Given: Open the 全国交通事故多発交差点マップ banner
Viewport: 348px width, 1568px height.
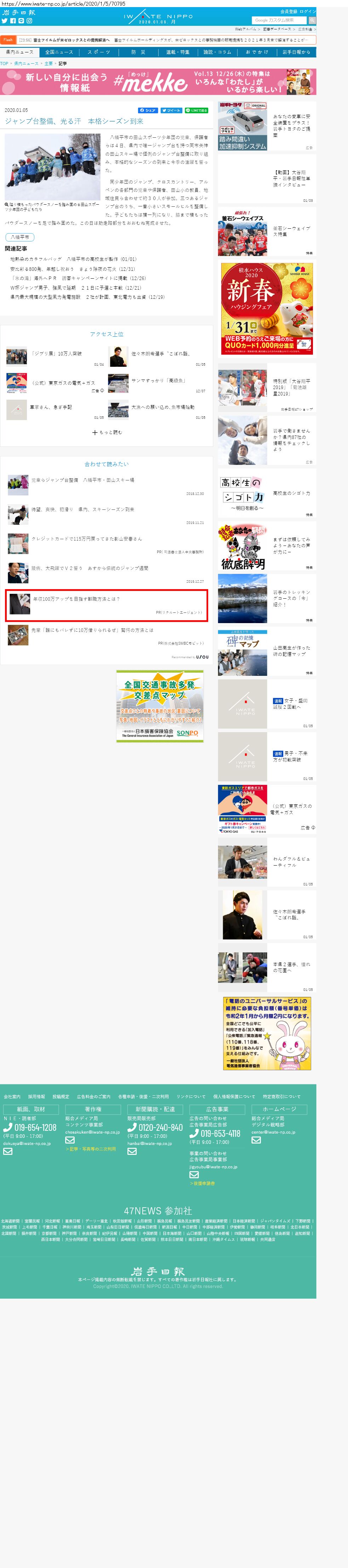Looking at the screenshot, I should pyautogui.click(x=160, y=706).
